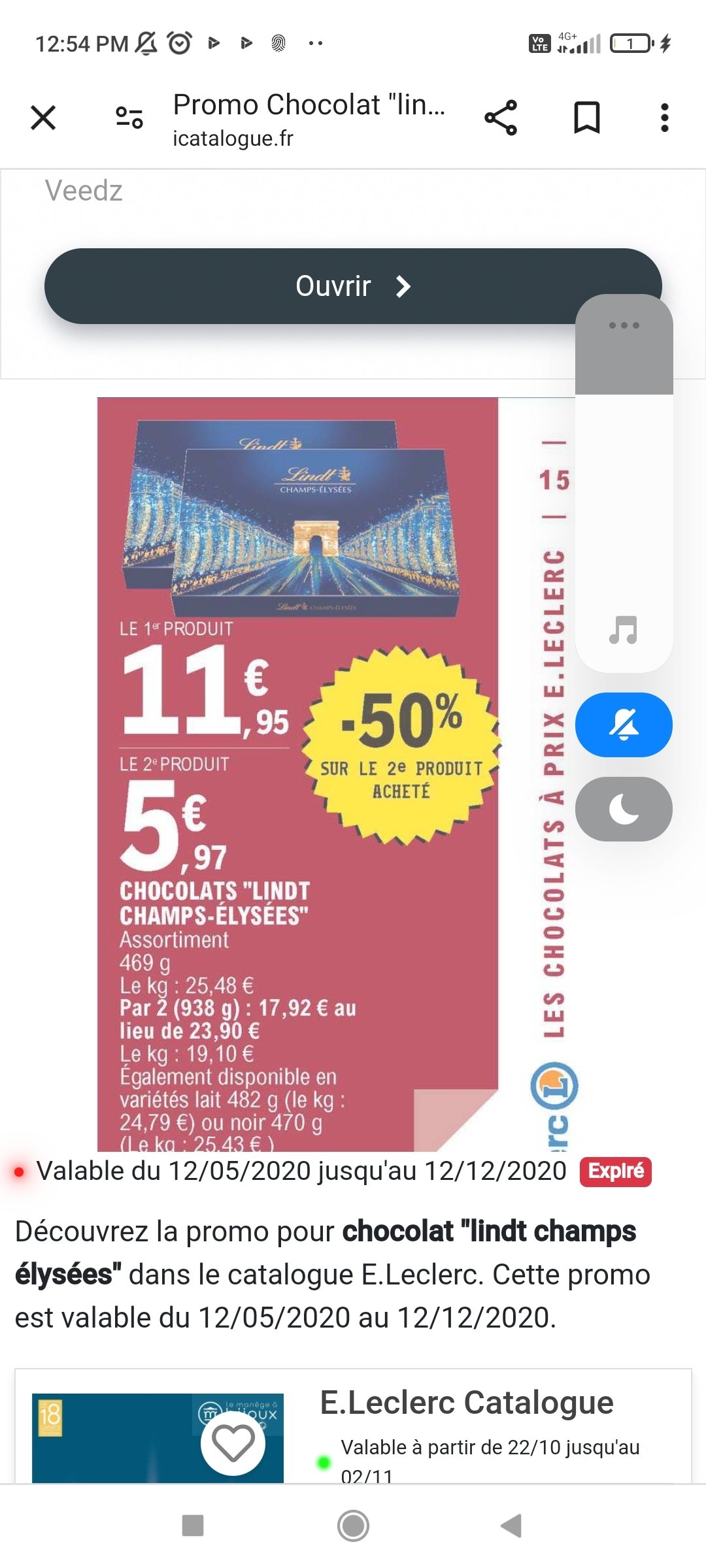Toggle the do not disturb moon button

click(x=624, y=809)
